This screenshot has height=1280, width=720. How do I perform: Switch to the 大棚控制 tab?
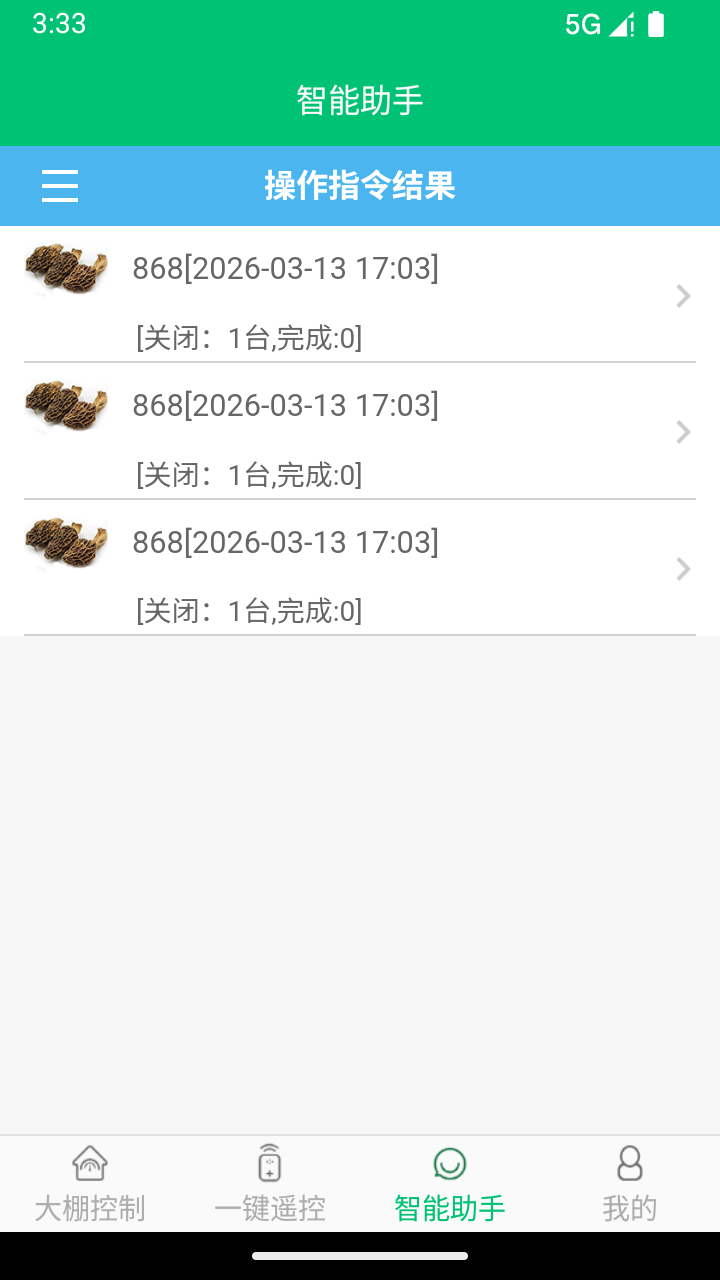(90, 1184)
